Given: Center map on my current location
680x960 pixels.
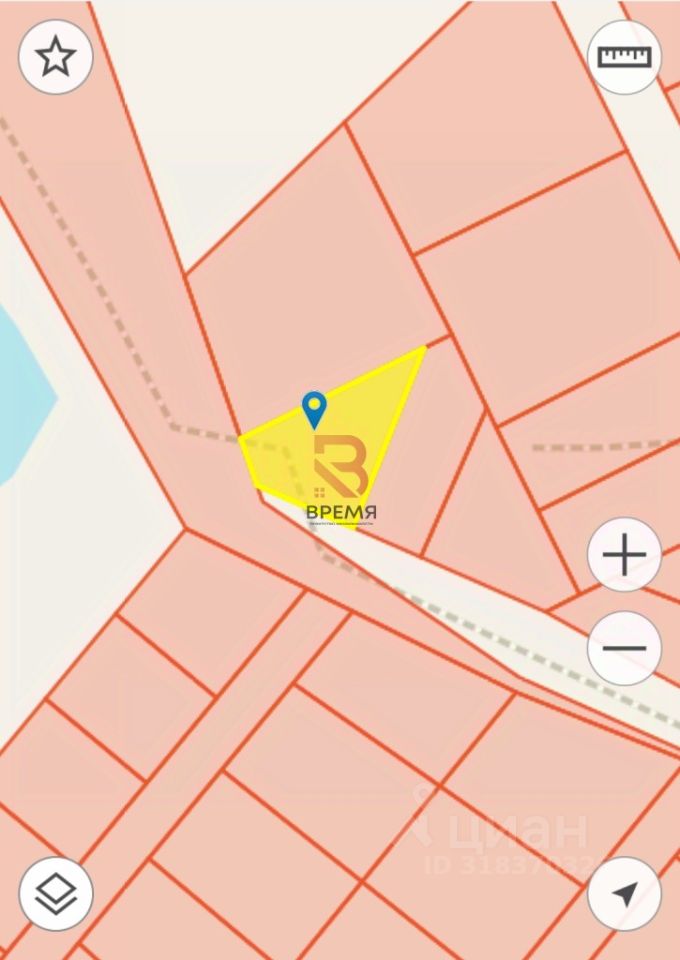Looking at the screenshot, I should [624, 893].
